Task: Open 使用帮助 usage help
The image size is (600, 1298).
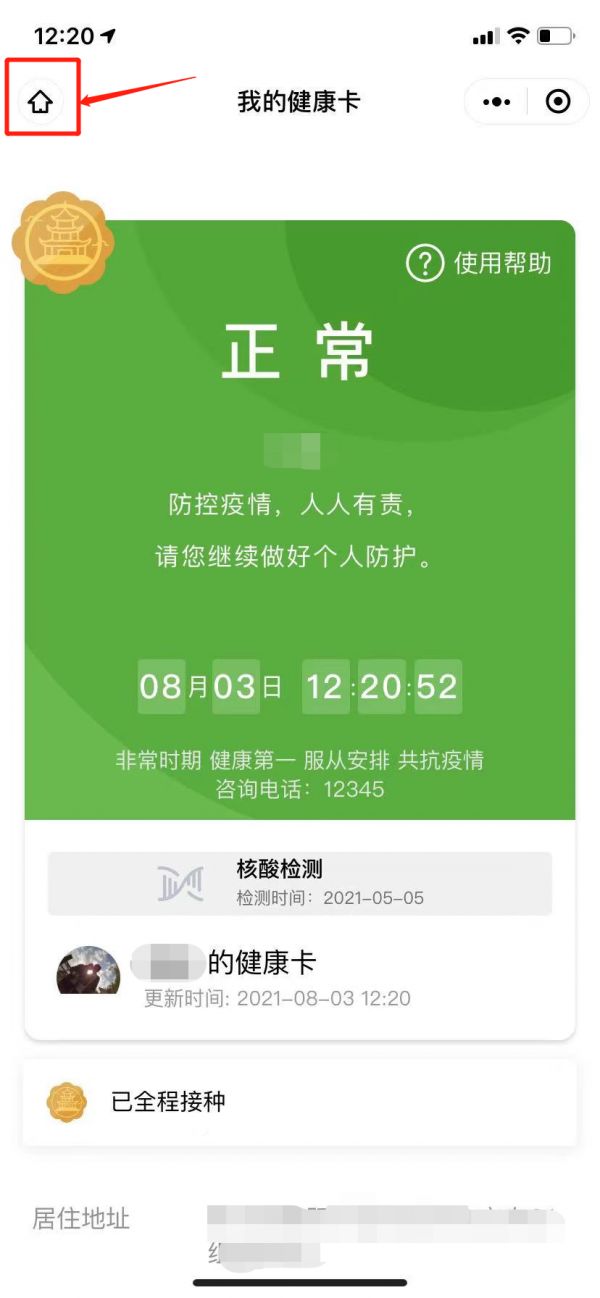Action: [479, 263]
